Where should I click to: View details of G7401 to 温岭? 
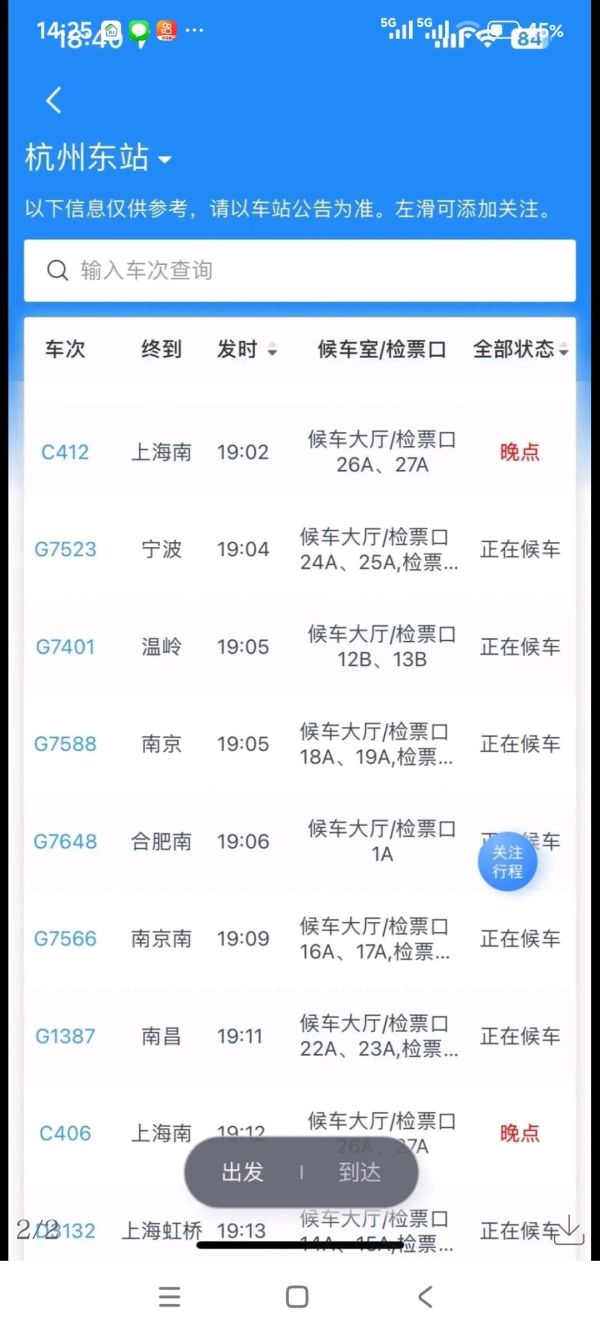click(x=65, y=647)
